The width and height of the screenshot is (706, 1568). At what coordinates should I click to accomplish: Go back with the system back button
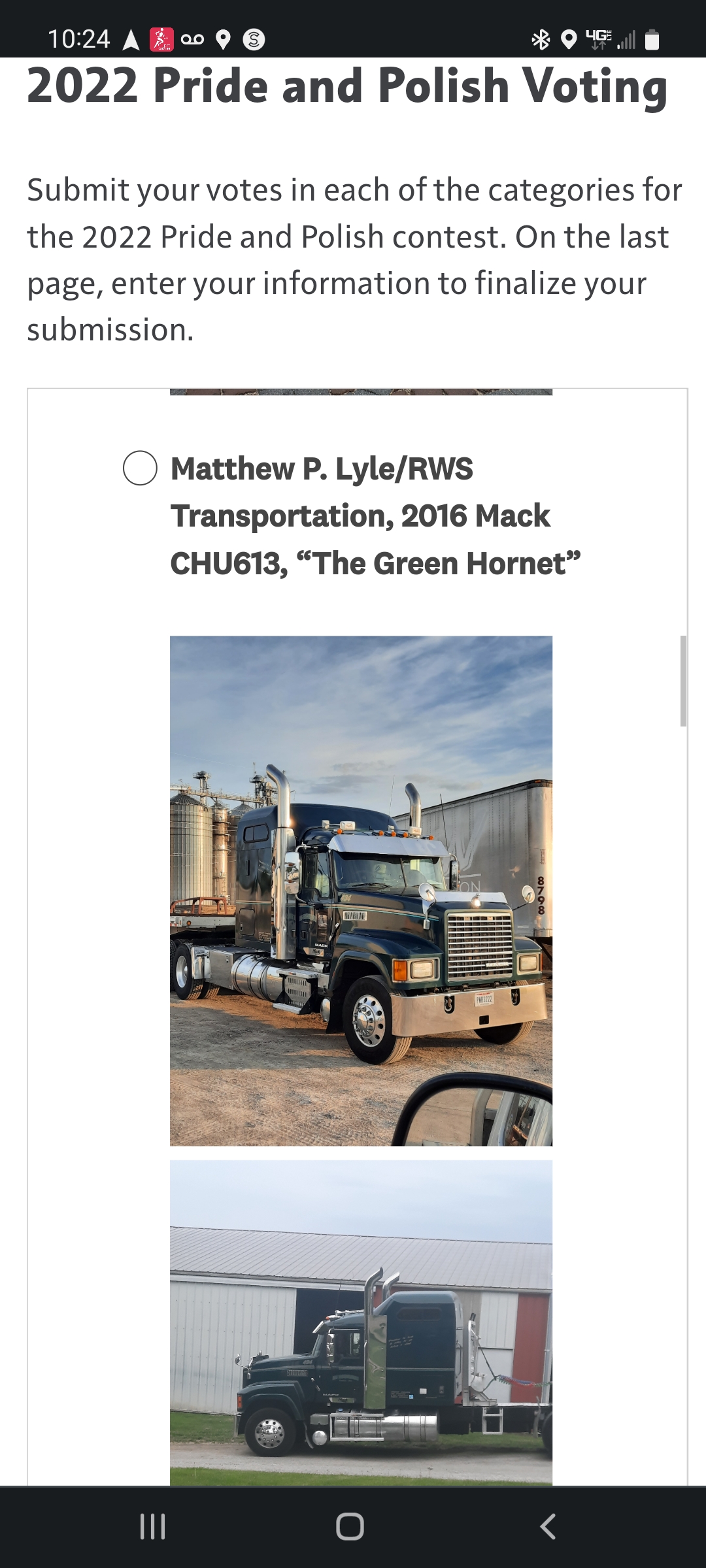(x=548, y=1526)
